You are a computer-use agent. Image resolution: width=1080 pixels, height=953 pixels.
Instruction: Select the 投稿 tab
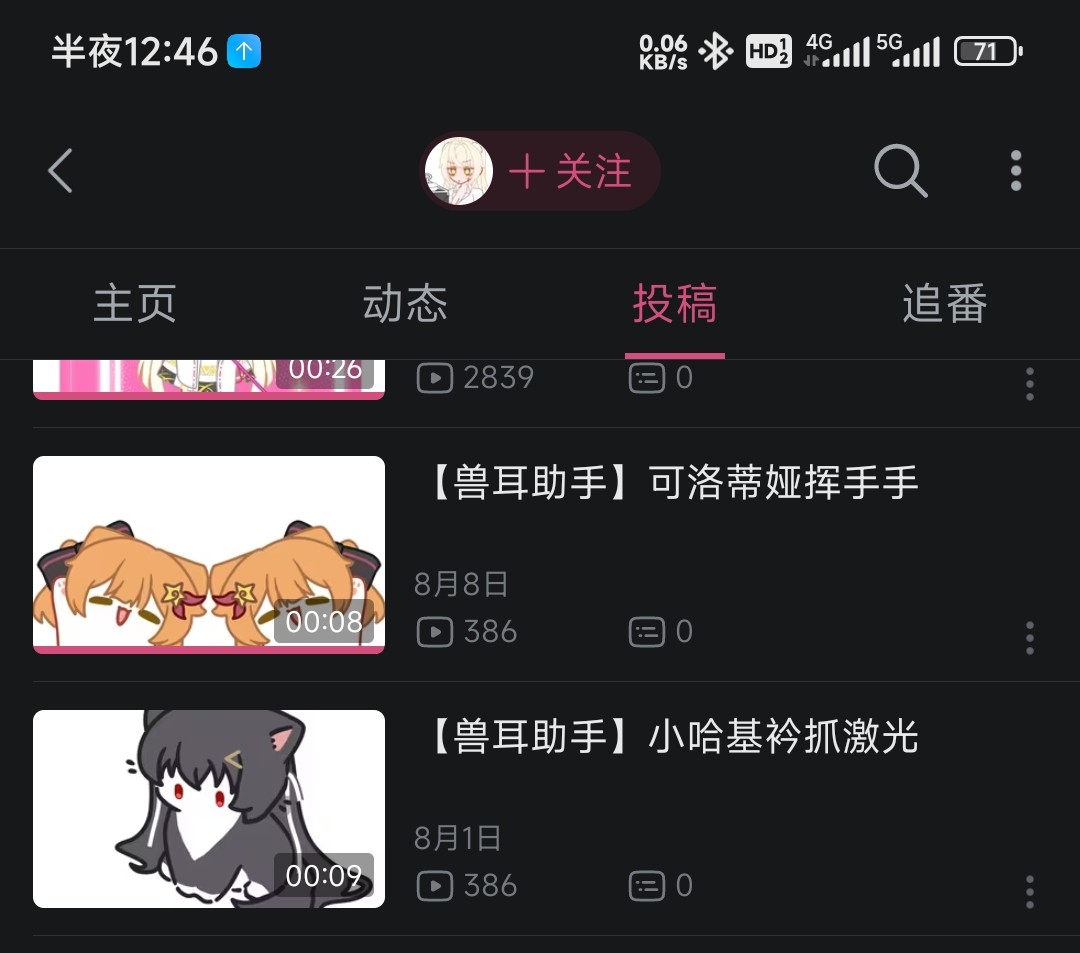pyautogui.click(x=674, y=303)
